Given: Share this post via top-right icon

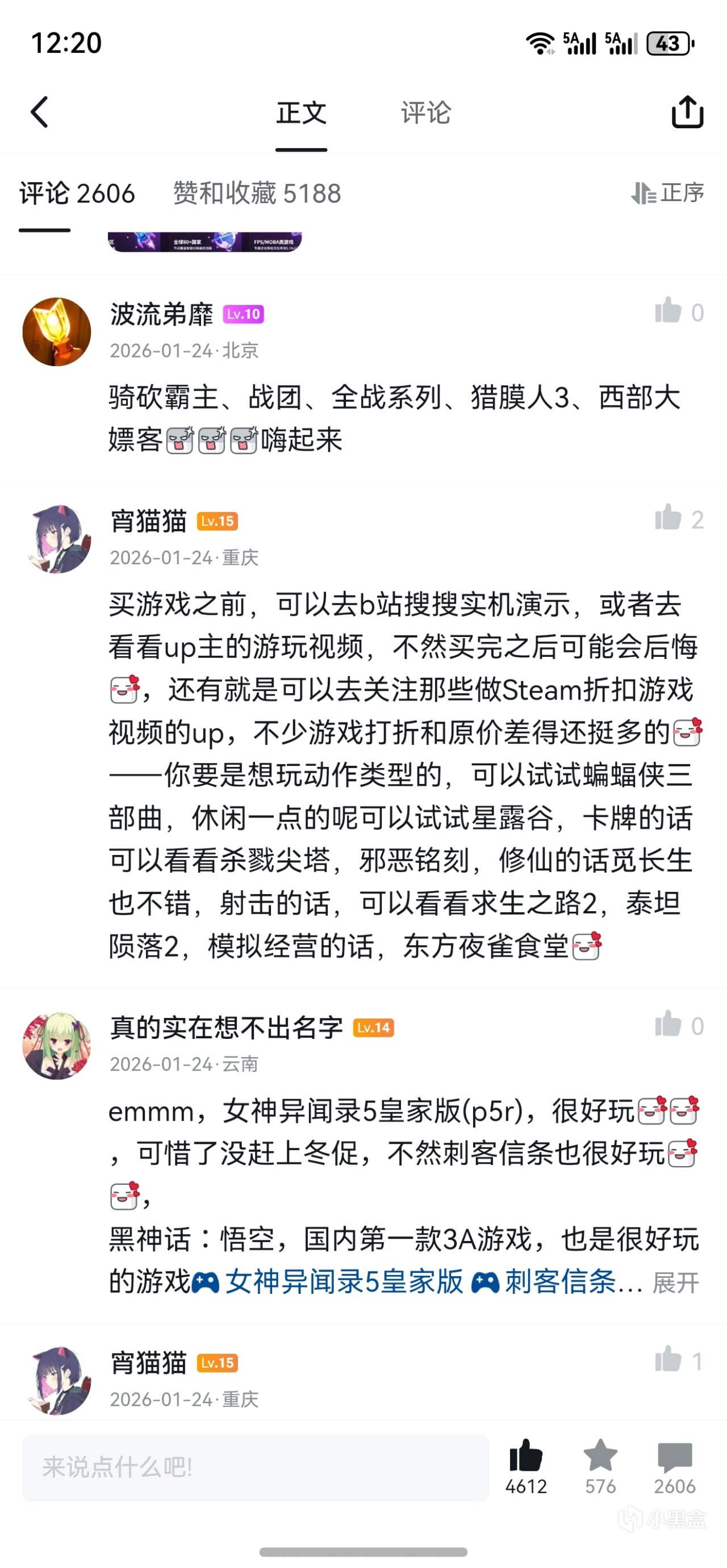Looking at the screenshot, I should click(687, 112).
